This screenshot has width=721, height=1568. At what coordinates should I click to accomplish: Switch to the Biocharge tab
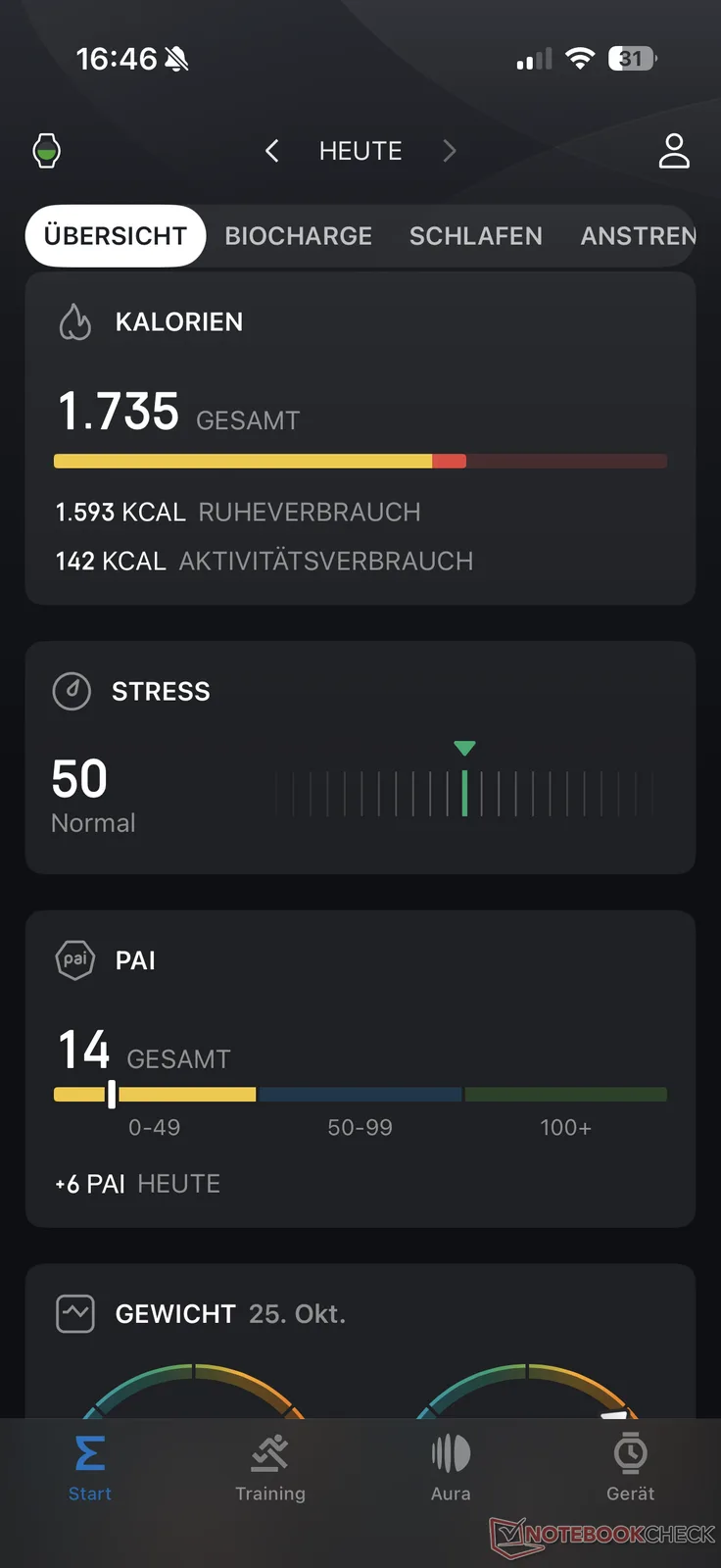point(298,236)
